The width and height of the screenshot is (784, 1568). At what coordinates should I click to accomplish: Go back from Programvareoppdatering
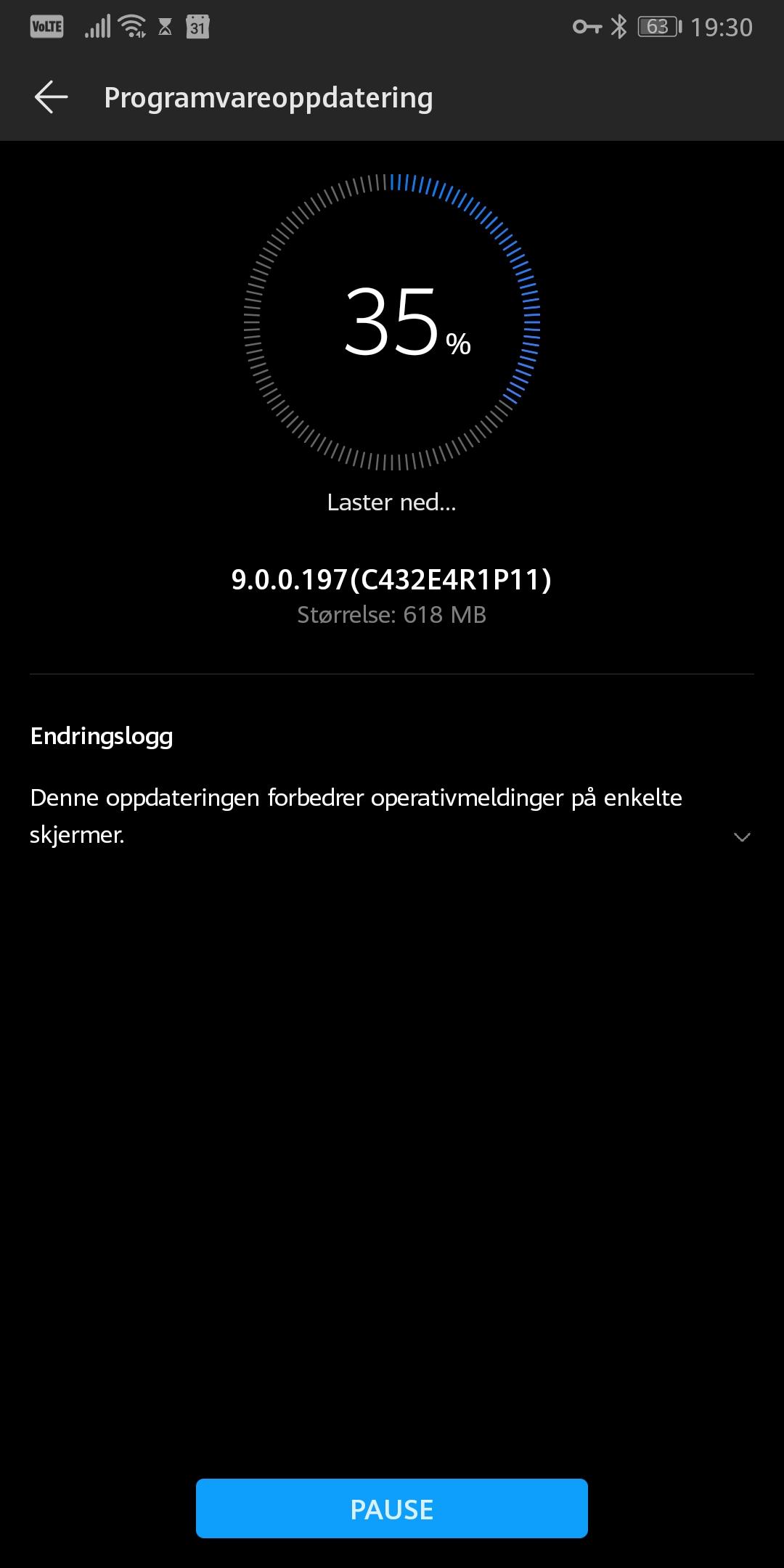51,97
